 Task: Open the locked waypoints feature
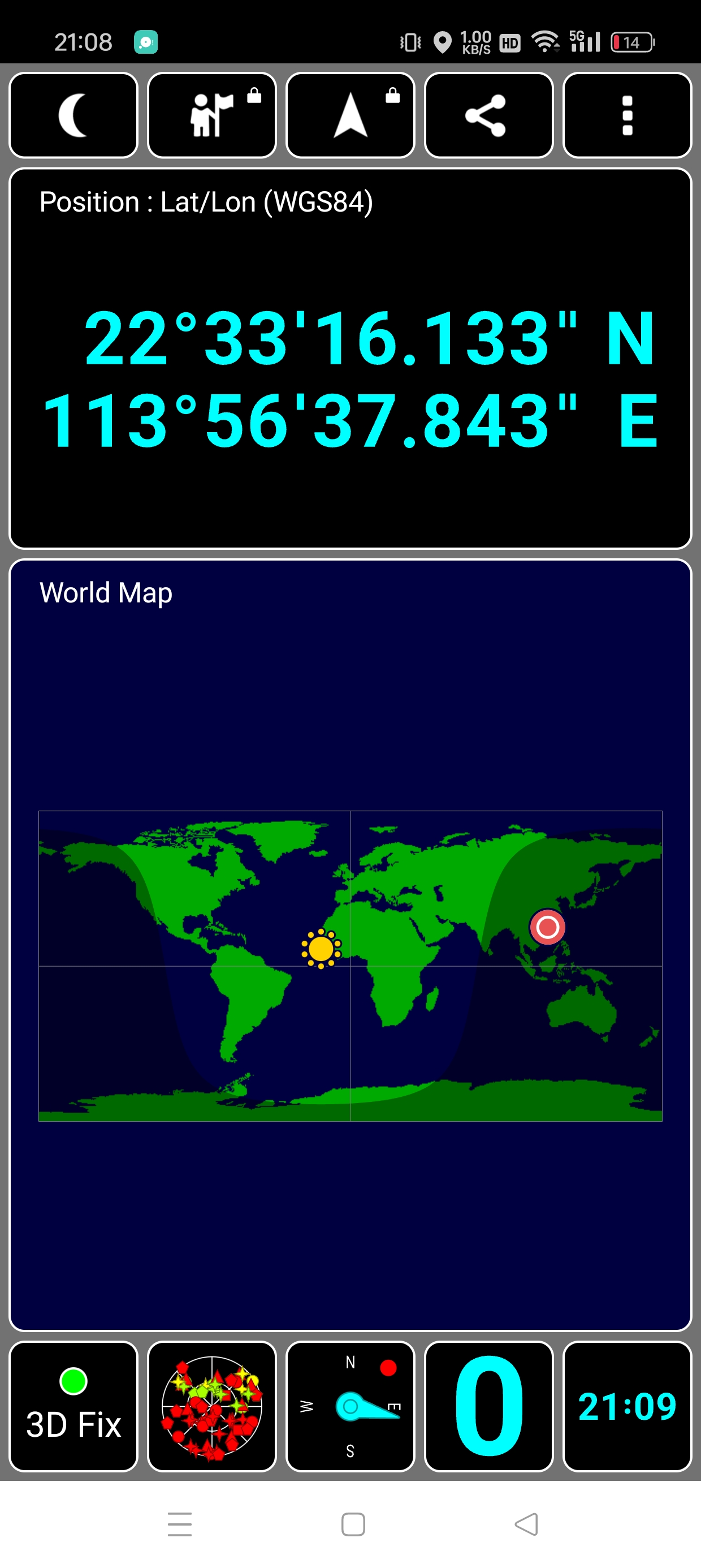pyautogui.click(x=212, y=115)
